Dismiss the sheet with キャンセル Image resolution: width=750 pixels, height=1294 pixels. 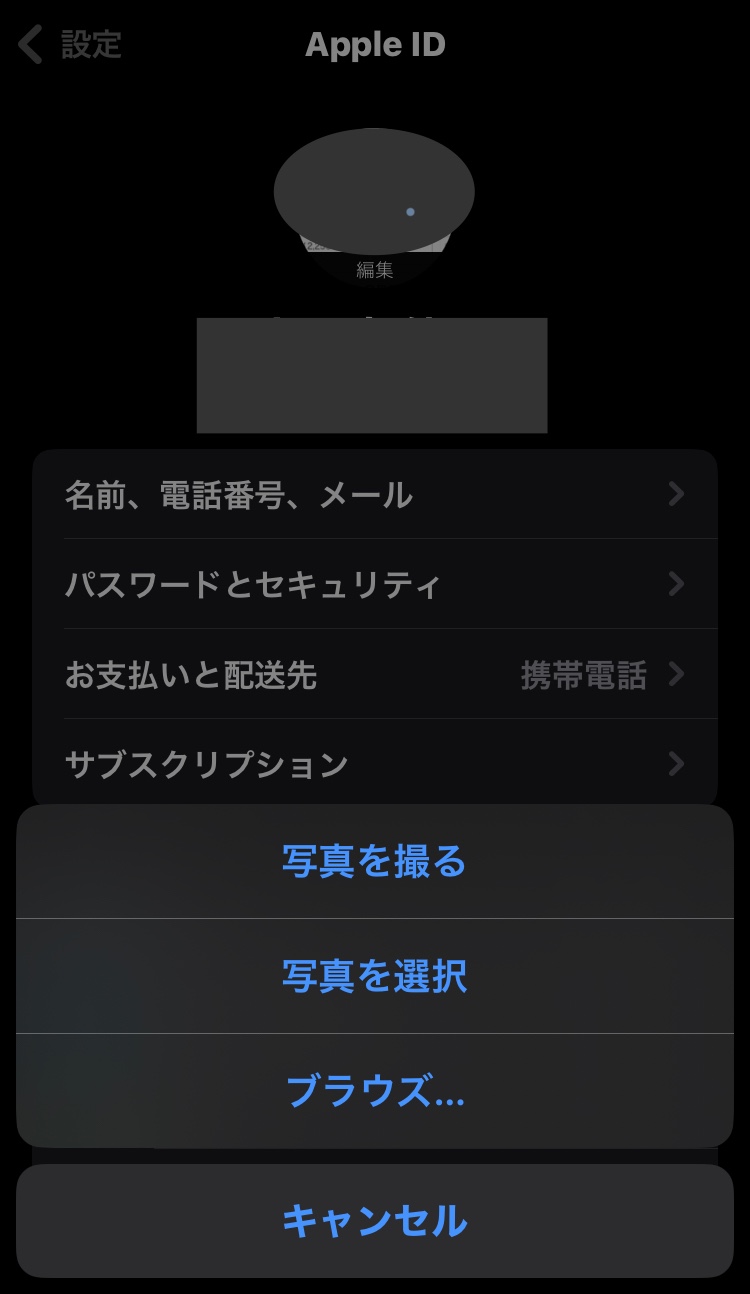click(374, 1221)
